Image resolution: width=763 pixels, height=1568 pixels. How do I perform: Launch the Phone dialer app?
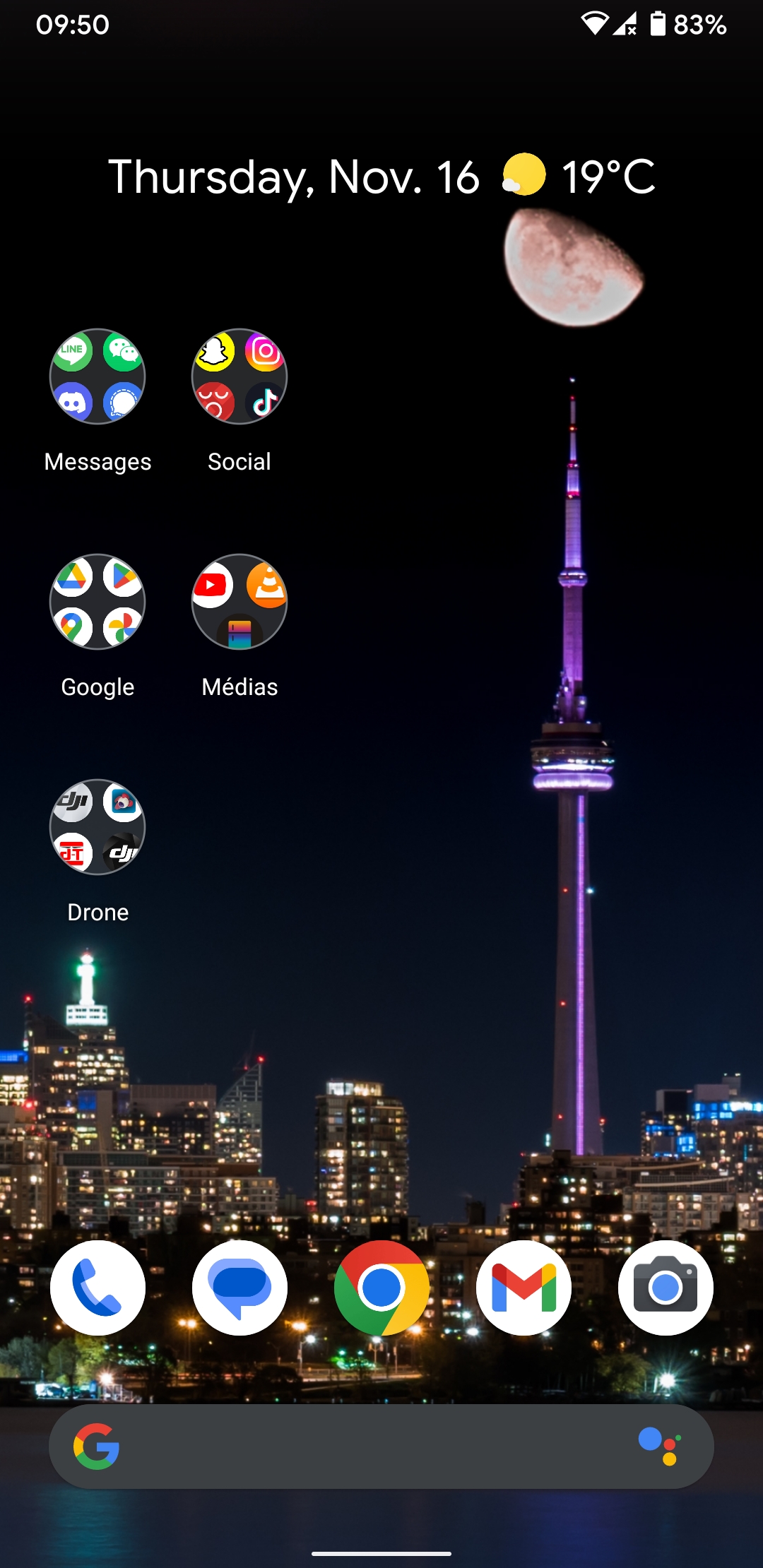click(x=97, y=1288)
